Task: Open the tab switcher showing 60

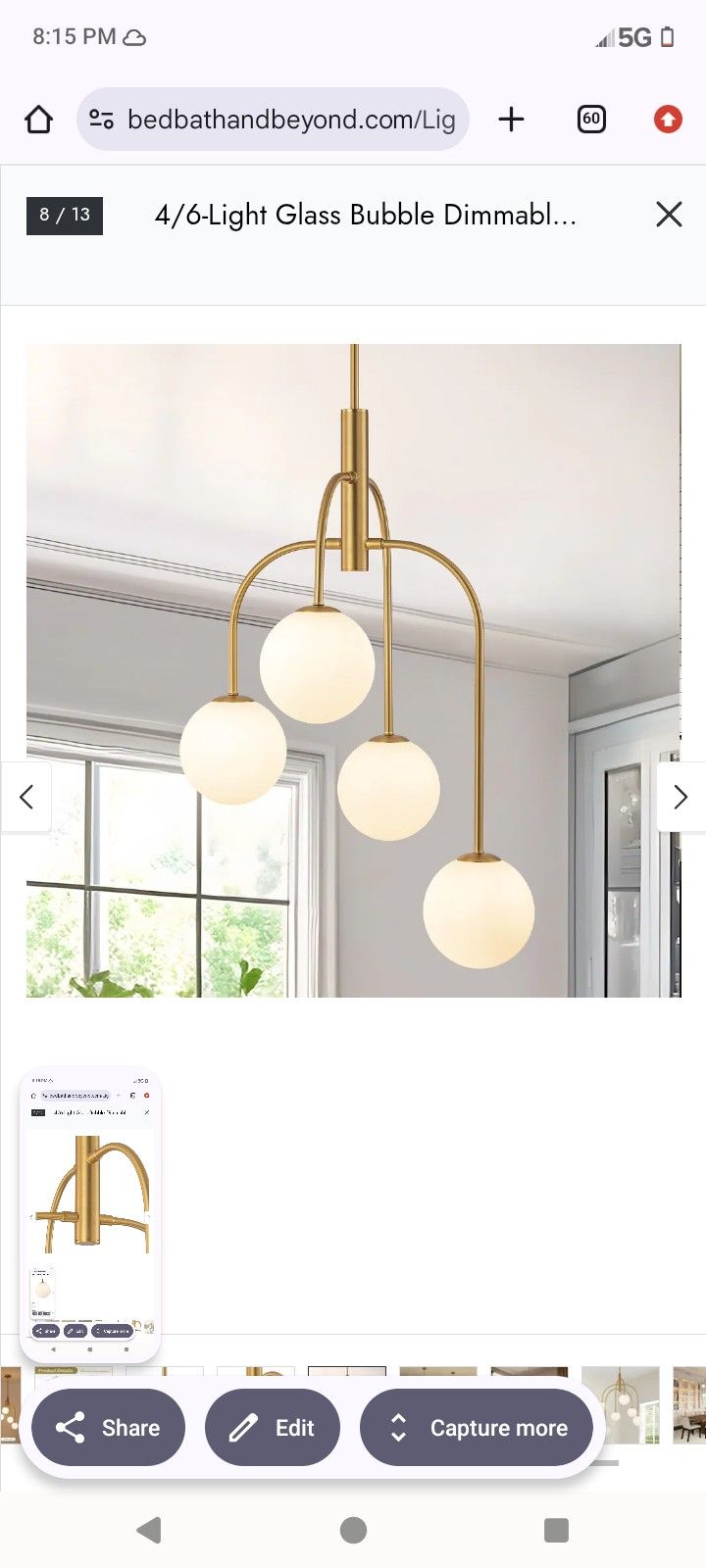Action: (x=591, y=120)
